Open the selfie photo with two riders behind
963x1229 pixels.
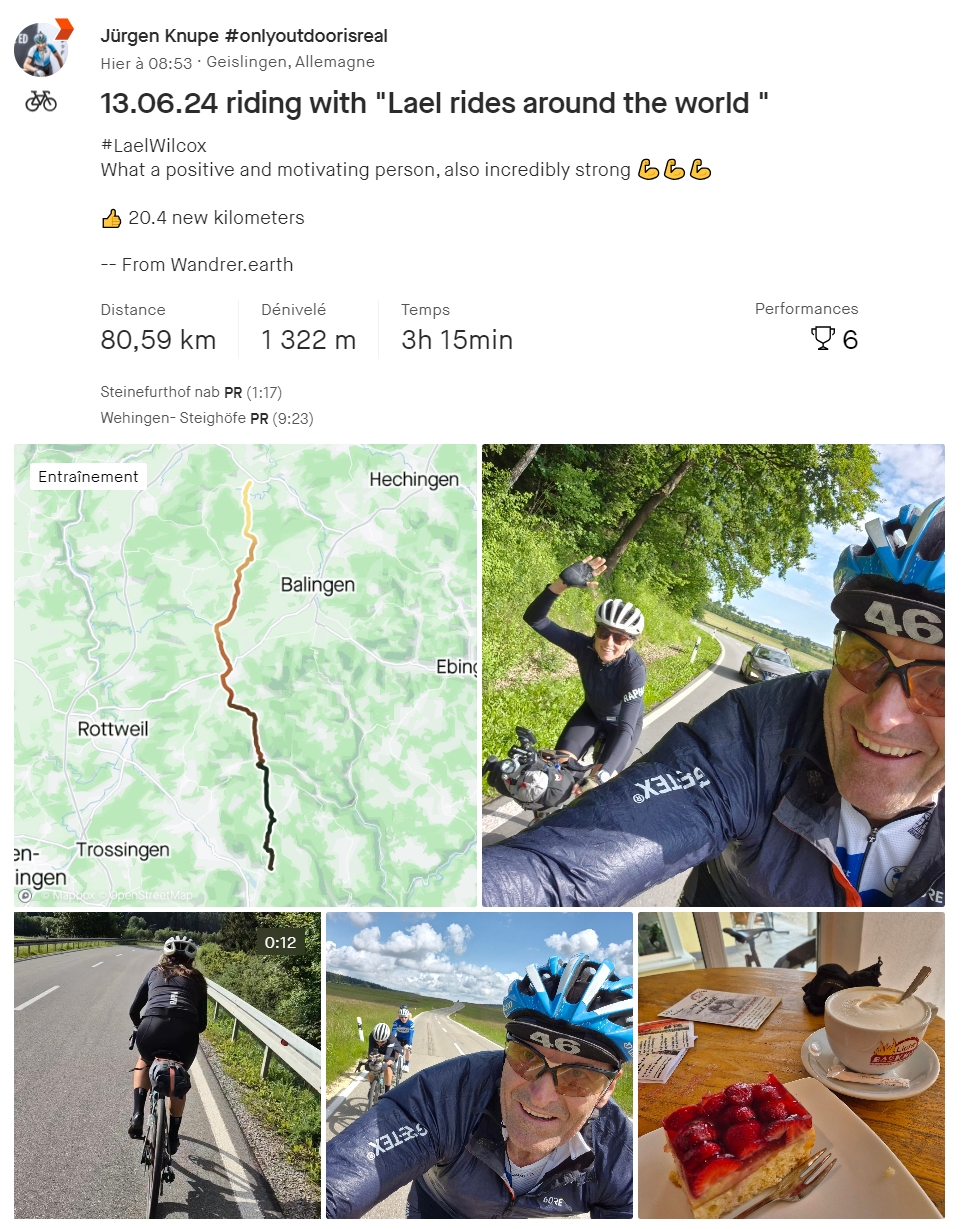pyautogui.click(x=479, y=1064)
